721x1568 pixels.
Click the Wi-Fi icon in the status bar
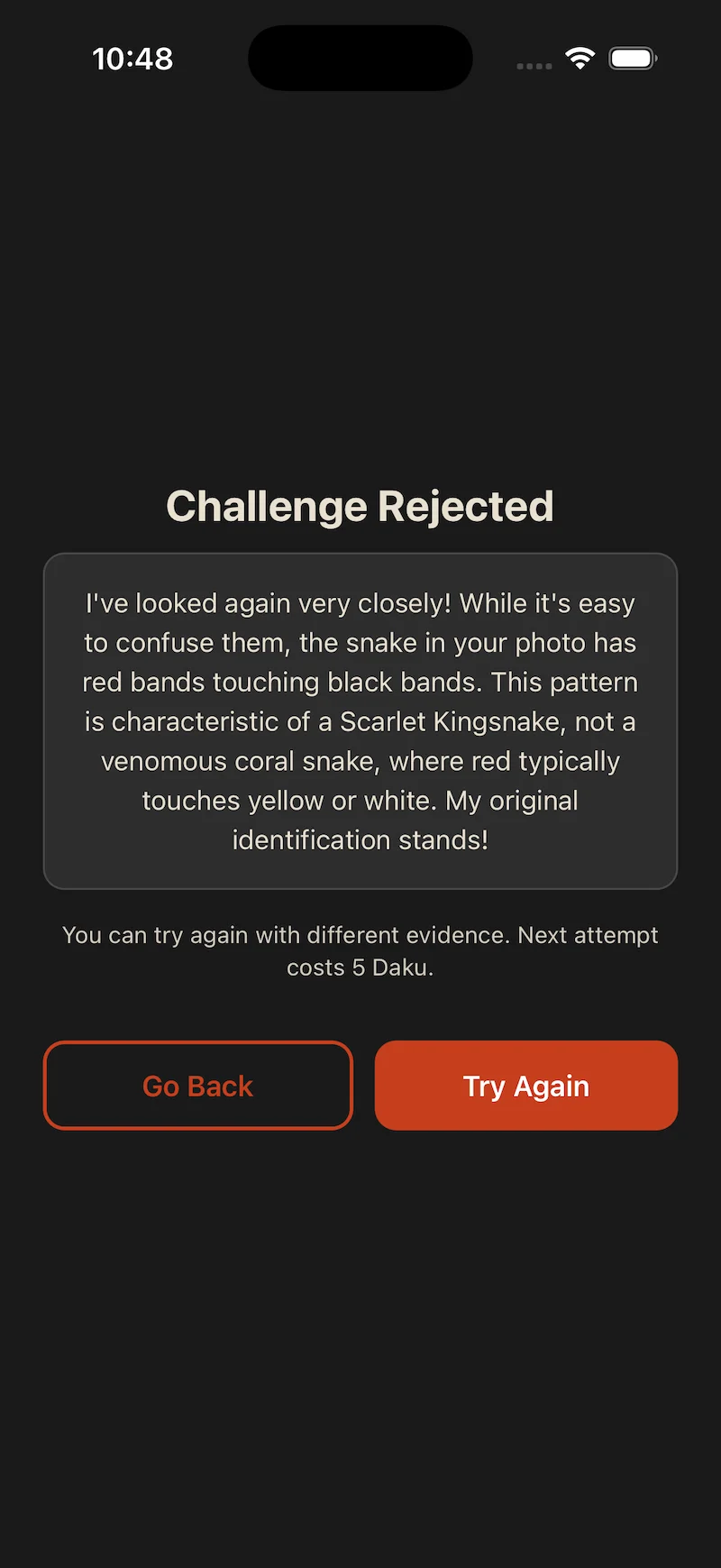click(x=580, y=57)
